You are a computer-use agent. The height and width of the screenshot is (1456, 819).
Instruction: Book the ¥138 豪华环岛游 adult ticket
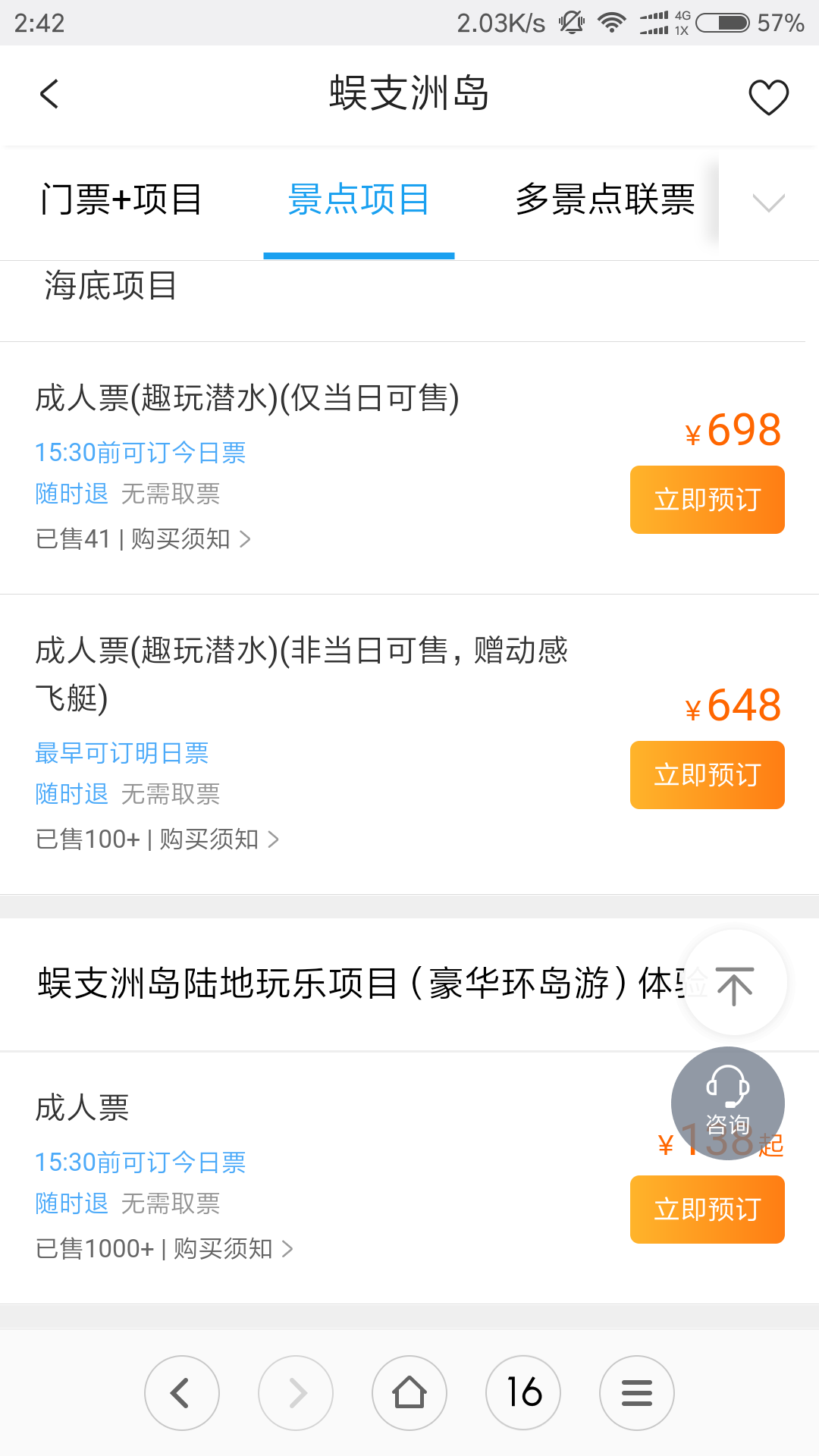tap(707, 1210)
